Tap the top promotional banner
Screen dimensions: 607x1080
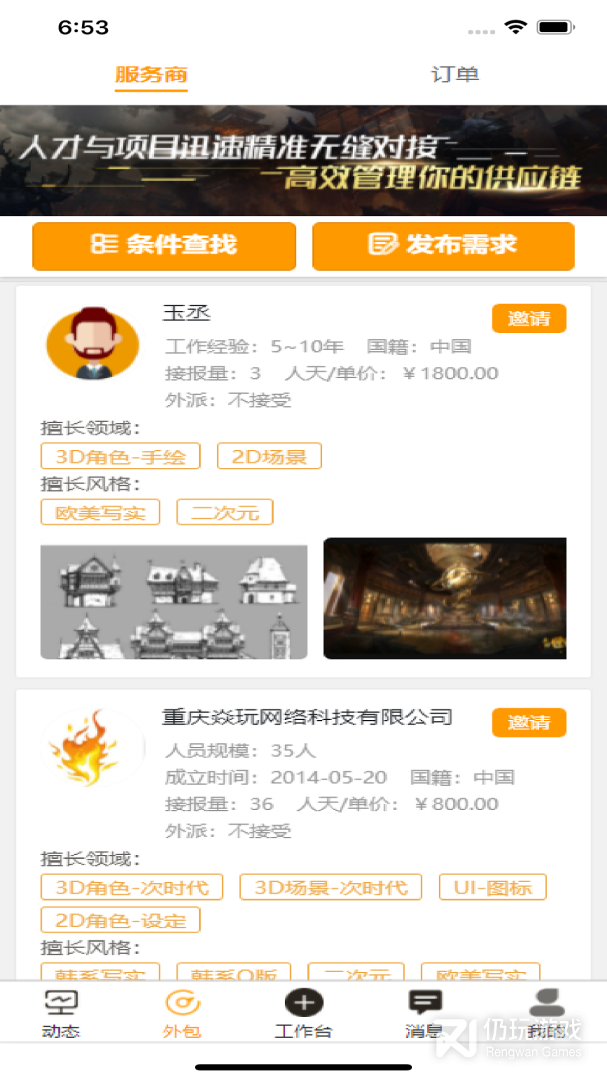tap(303, 161)
